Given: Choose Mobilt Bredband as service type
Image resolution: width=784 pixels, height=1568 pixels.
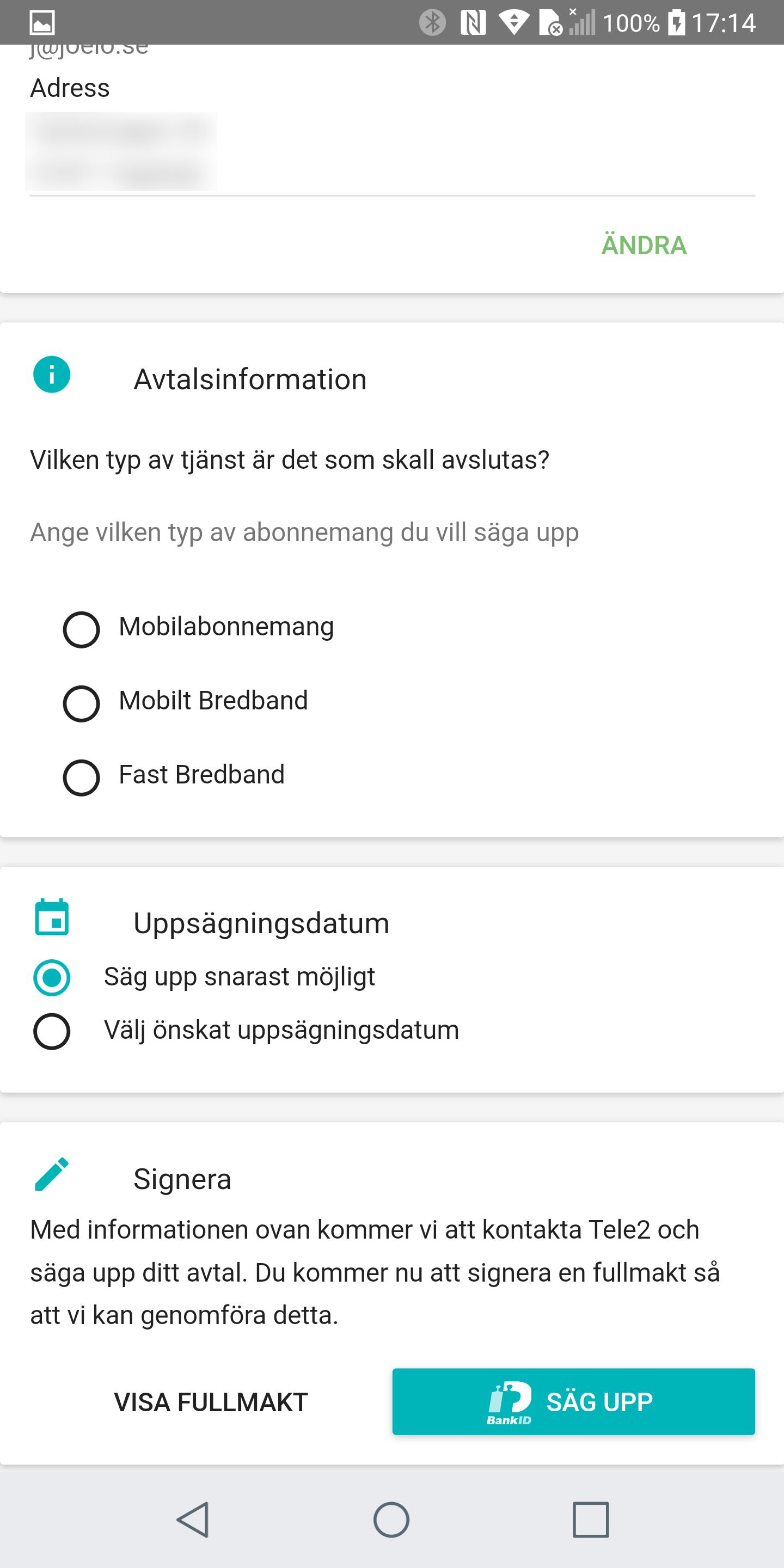Looking at the screenshot, I should 82,703.
